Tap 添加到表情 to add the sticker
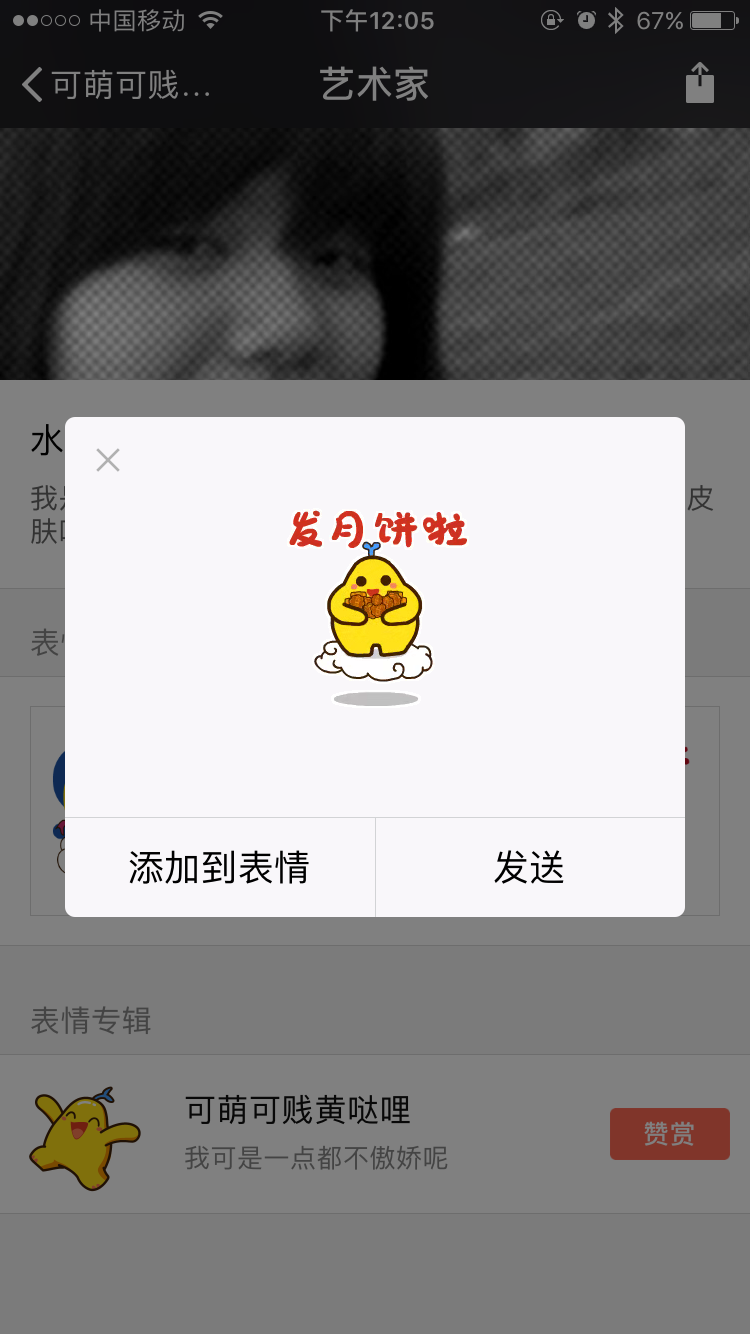Viewport: 750px width, 1334px height. [219, 867]
